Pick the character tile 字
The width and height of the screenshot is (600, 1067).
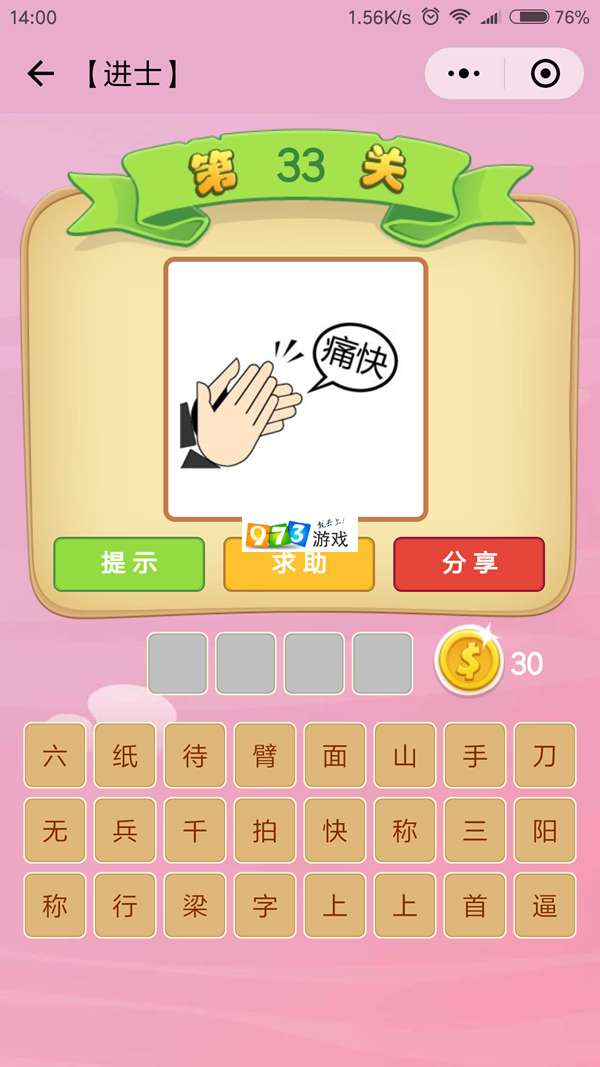coord(265,906)
